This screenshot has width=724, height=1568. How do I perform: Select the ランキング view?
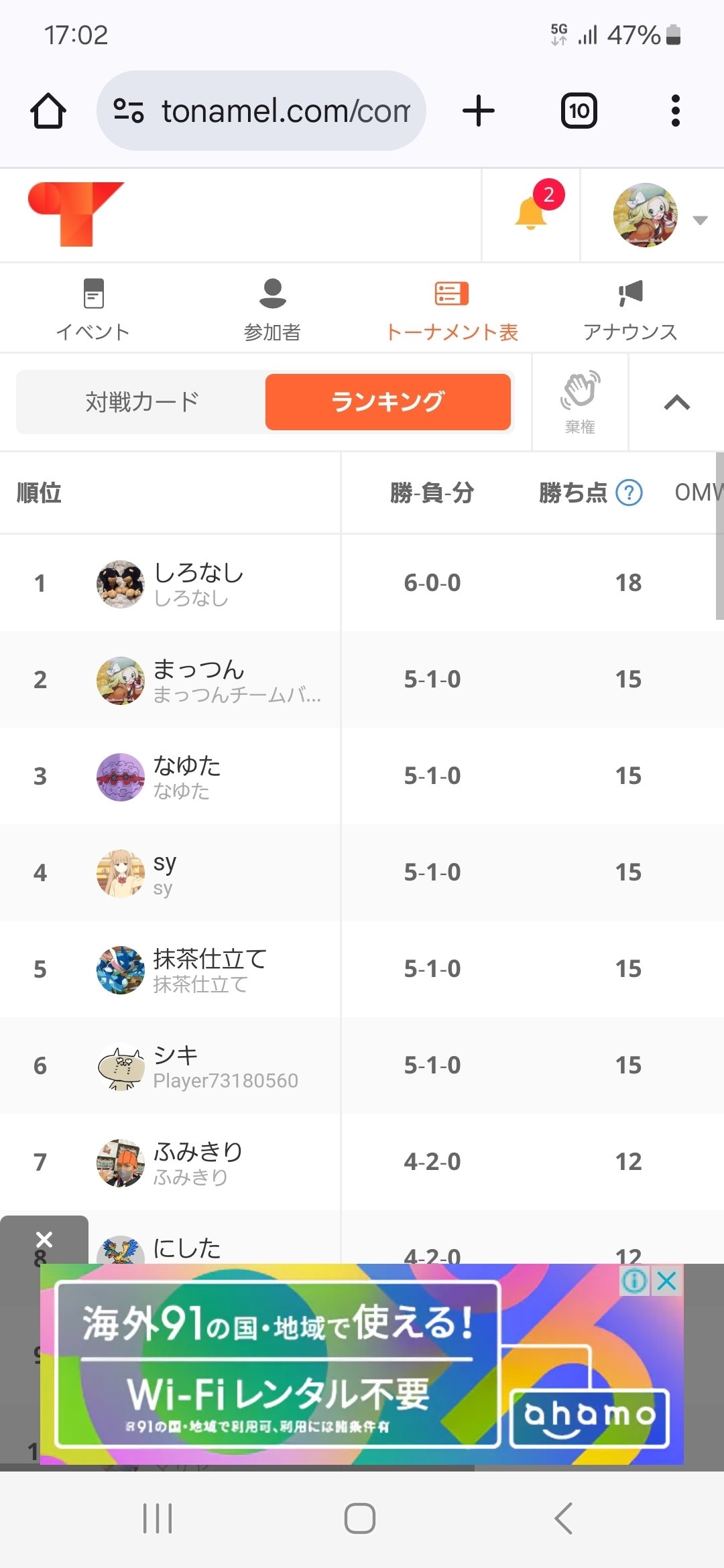(388, 402)
